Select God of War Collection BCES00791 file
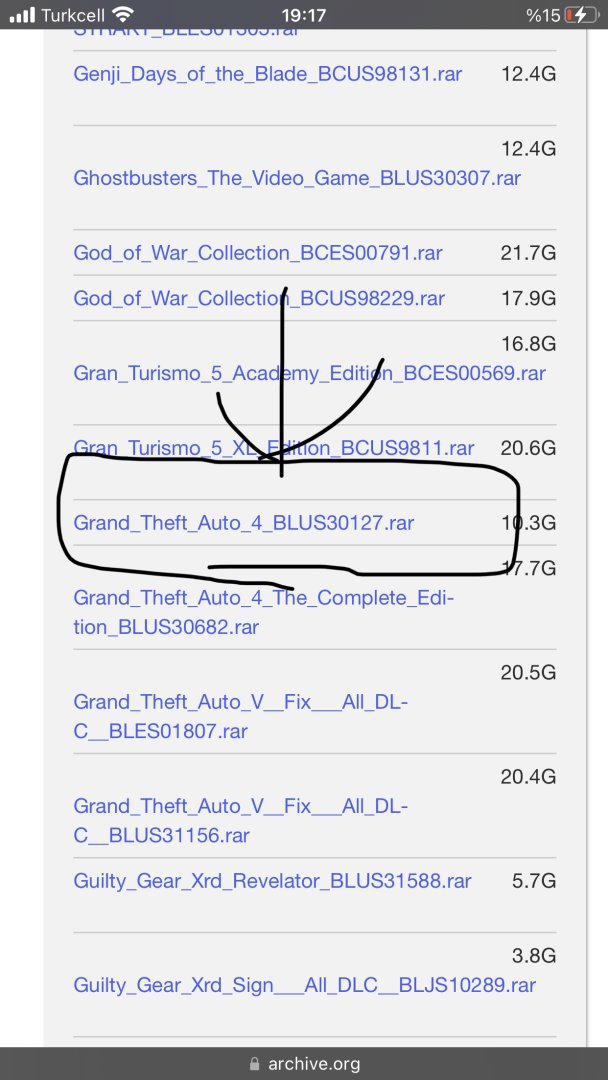 259,253
